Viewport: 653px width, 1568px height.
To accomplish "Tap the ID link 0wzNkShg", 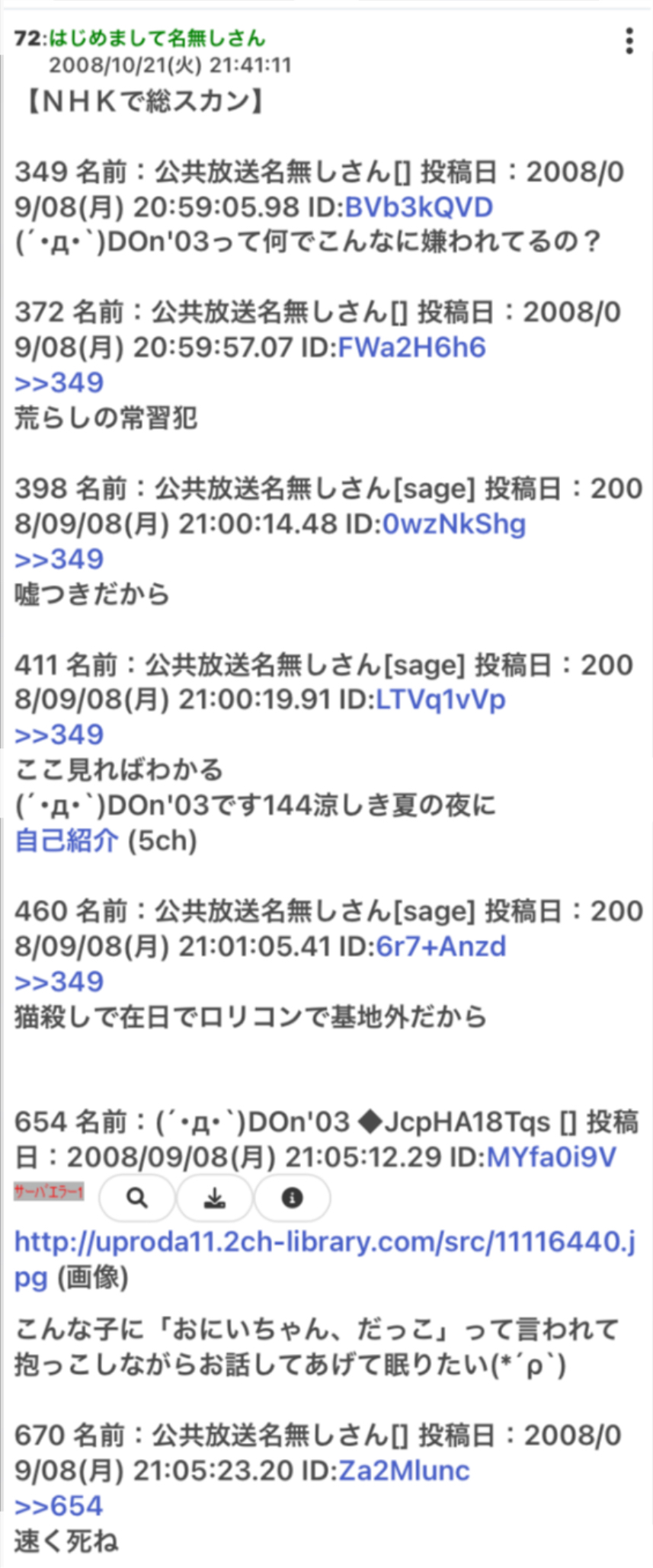I will click(x=453, y=524).
